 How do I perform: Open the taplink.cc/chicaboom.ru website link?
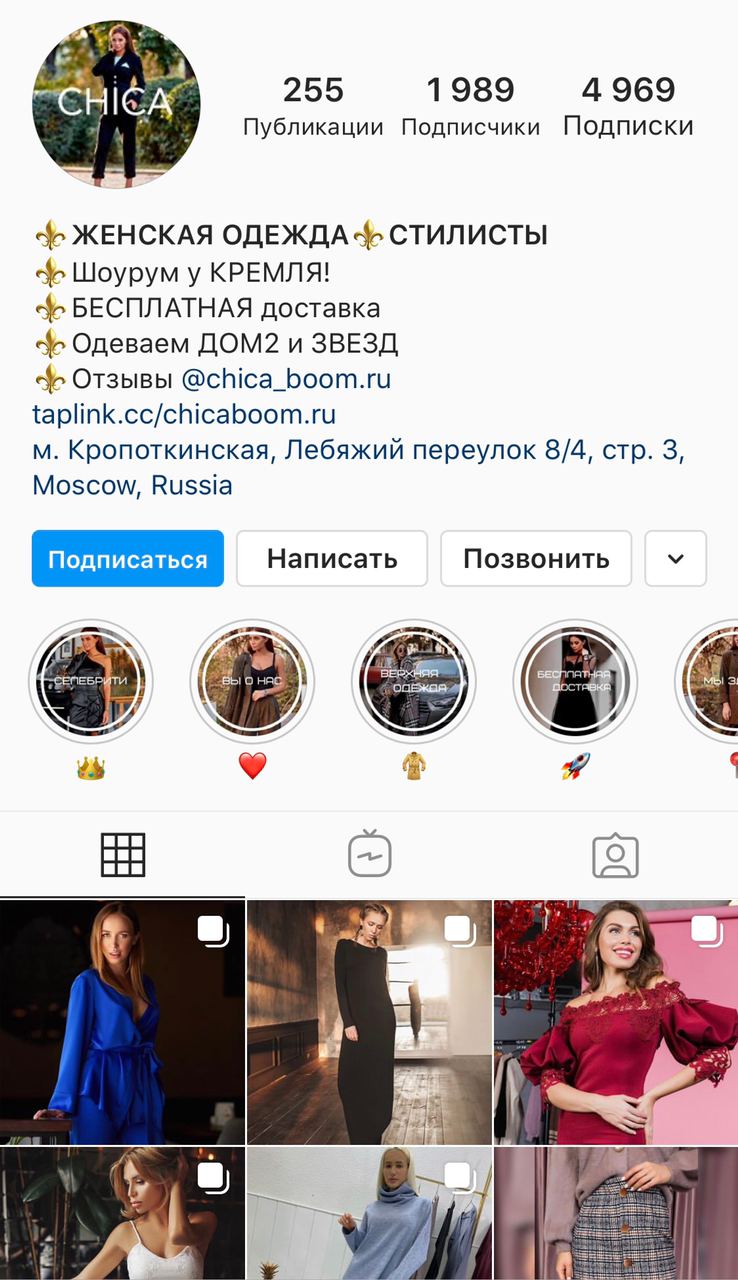click(184, 414)
